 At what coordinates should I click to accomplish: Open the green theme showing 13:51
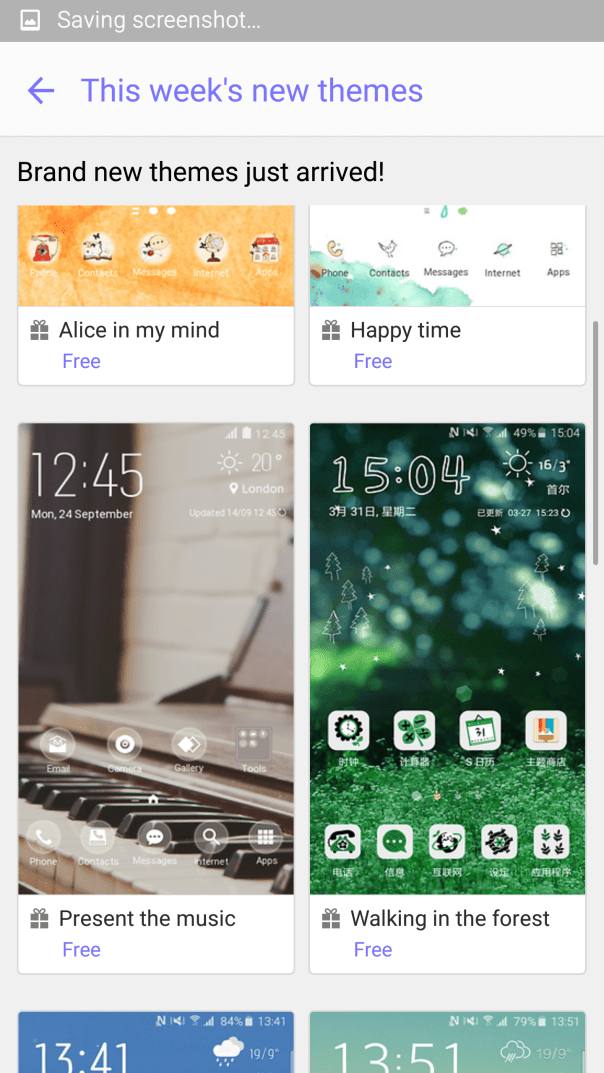(x=447, y=1042)
